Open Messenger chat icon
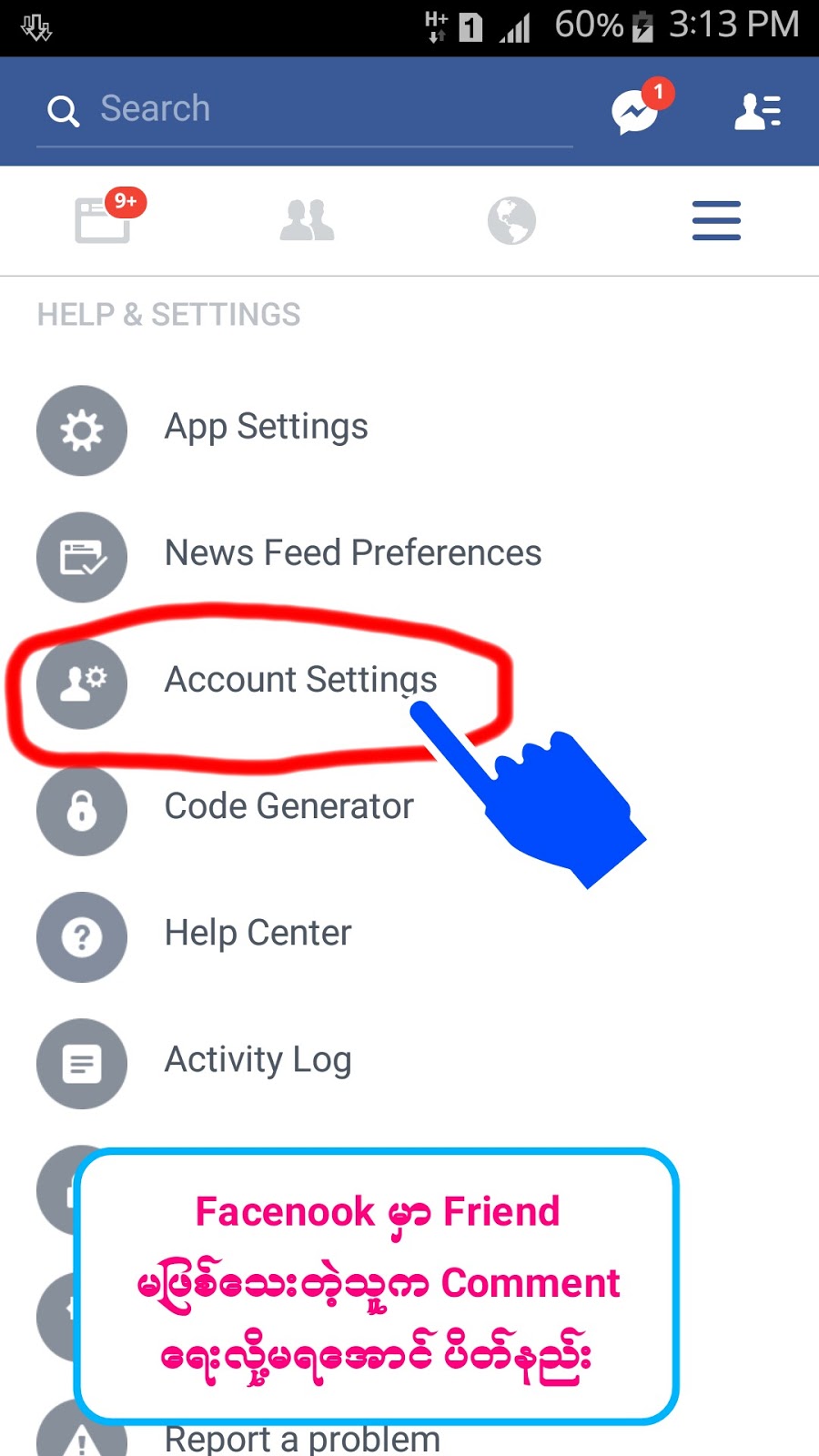Viewport: 819px width, 1456px height. [635, 112]
